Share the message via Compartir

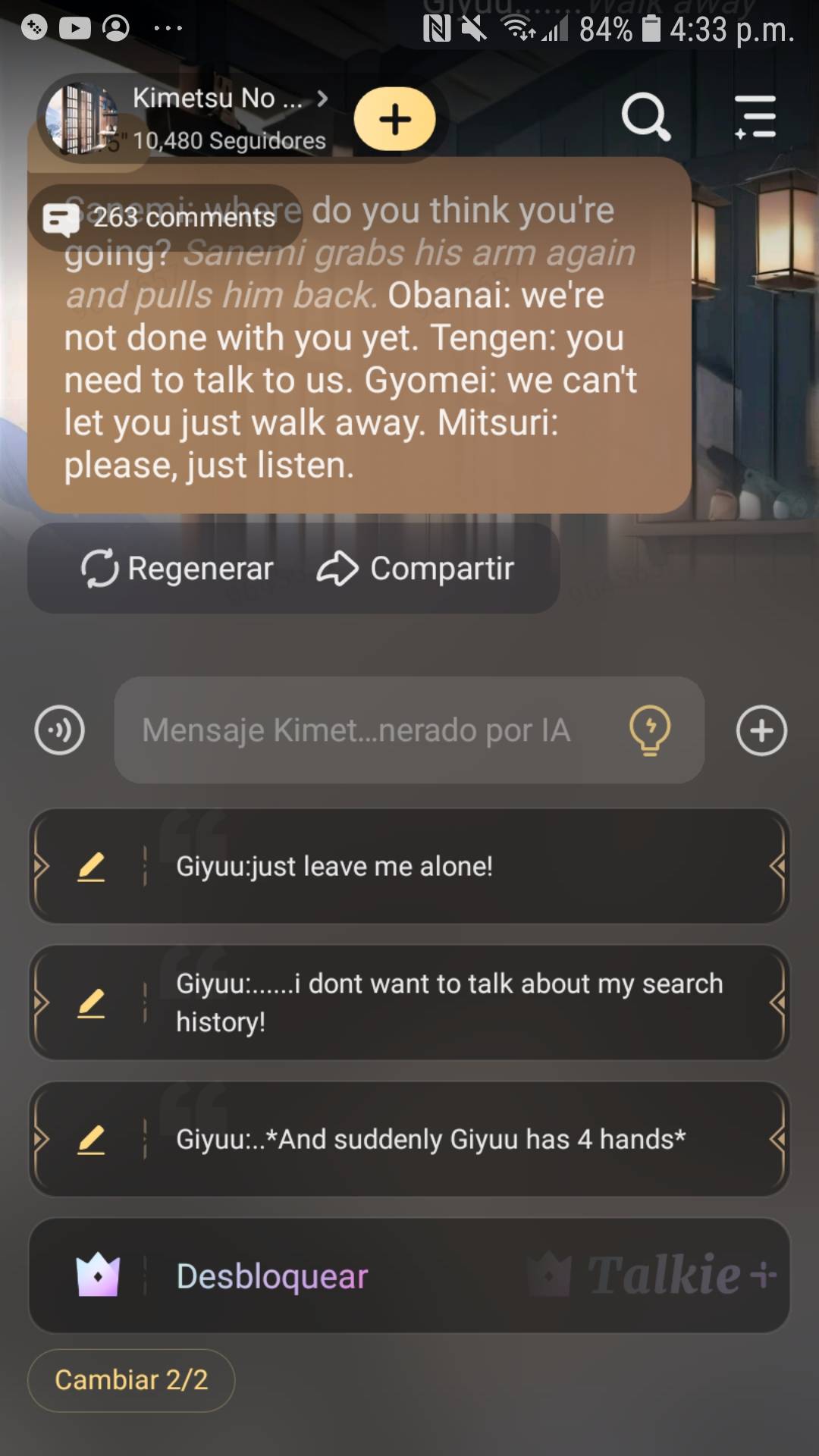coord(416,569)
